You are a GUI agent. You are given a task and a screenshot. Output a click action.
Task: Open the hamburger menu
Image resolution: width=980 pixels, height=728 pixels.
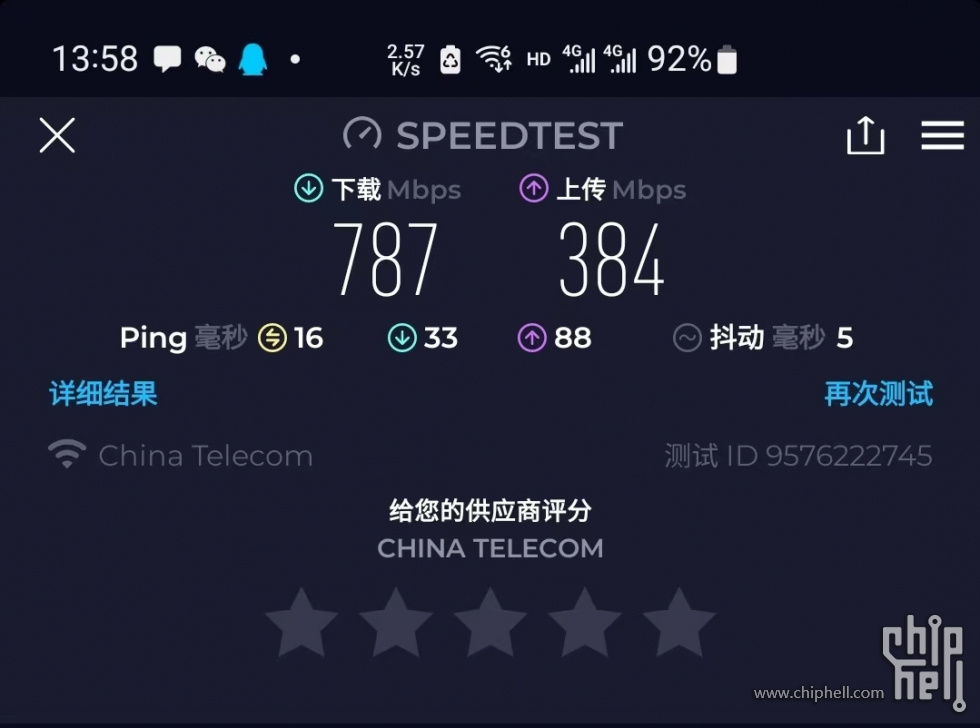tap(942, 135)
